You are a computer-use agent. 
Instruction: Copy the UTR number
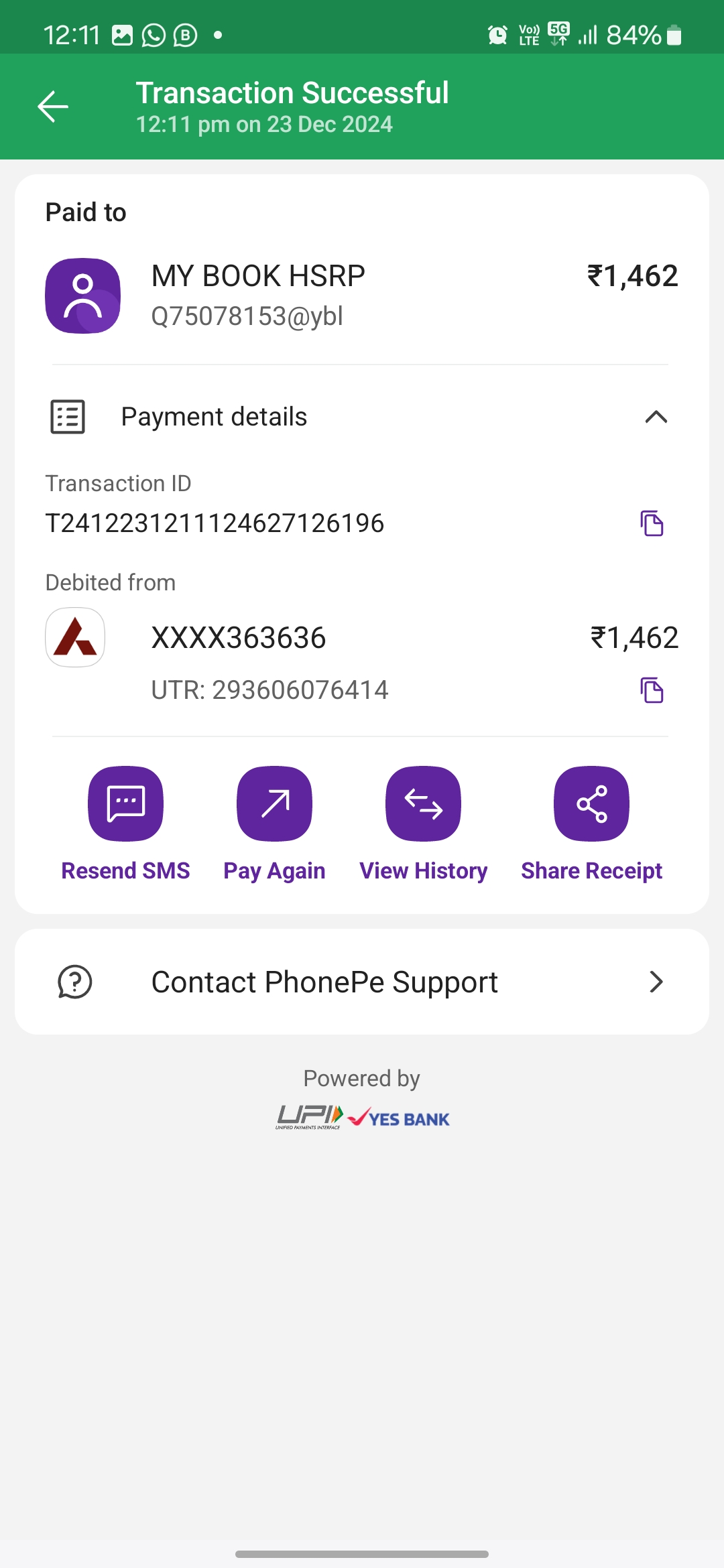(652, 690)
